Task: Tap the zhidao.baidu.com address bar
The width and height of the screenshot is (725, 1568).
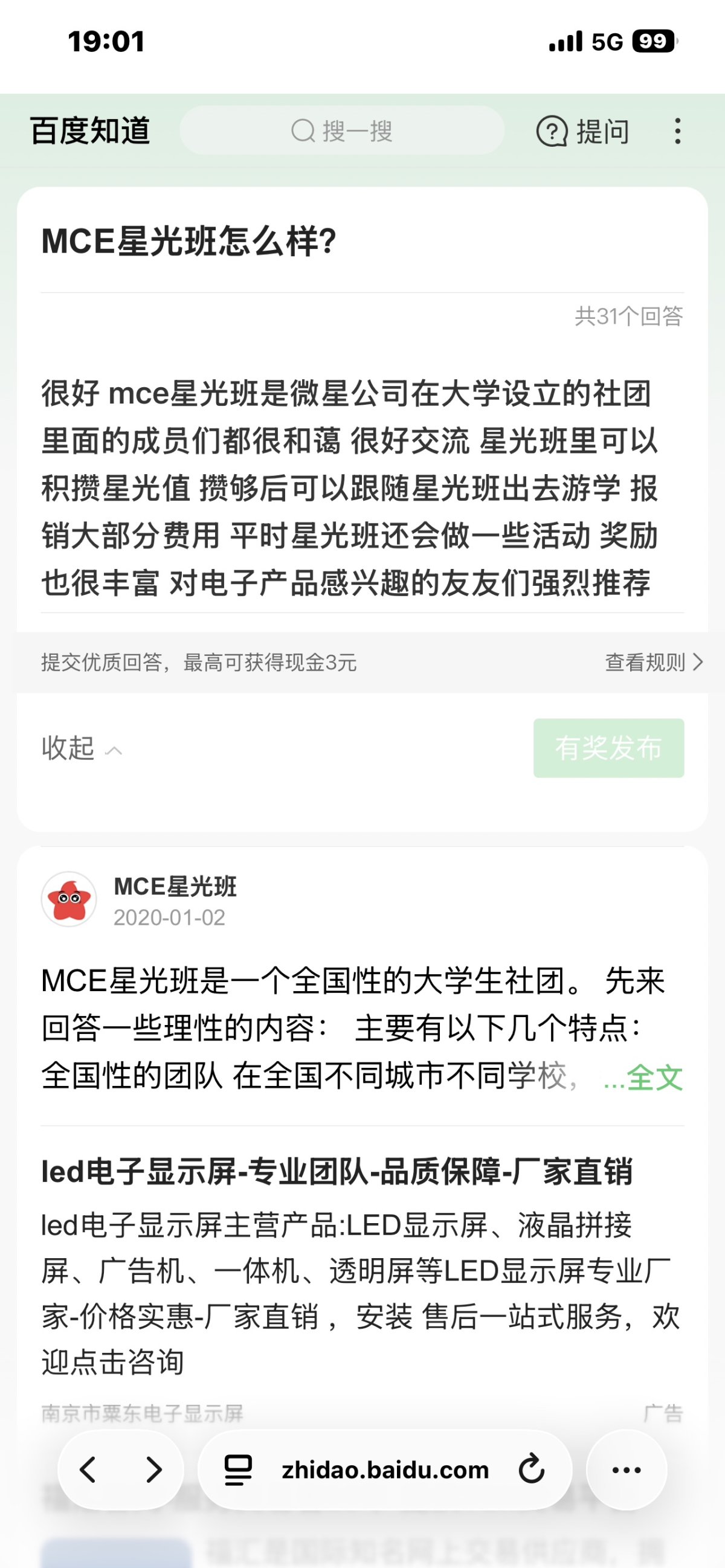Action: point(385,1470)
